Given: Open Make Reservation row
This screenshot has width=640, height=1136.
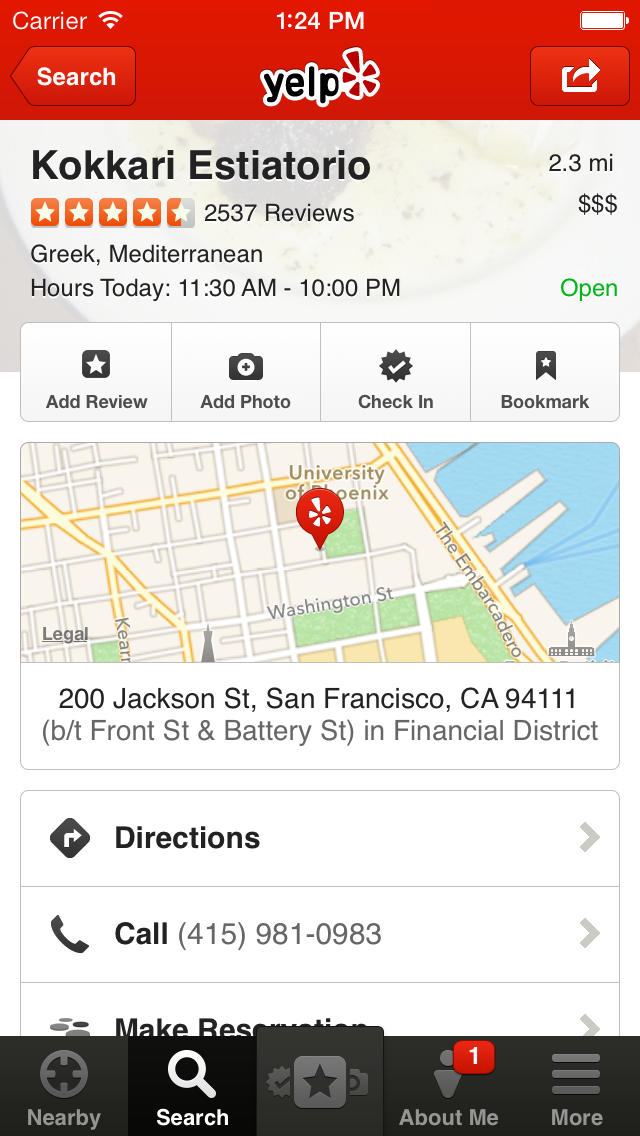Looking at the screenshot, I should pyautogui.click(x=320, y=1020).
